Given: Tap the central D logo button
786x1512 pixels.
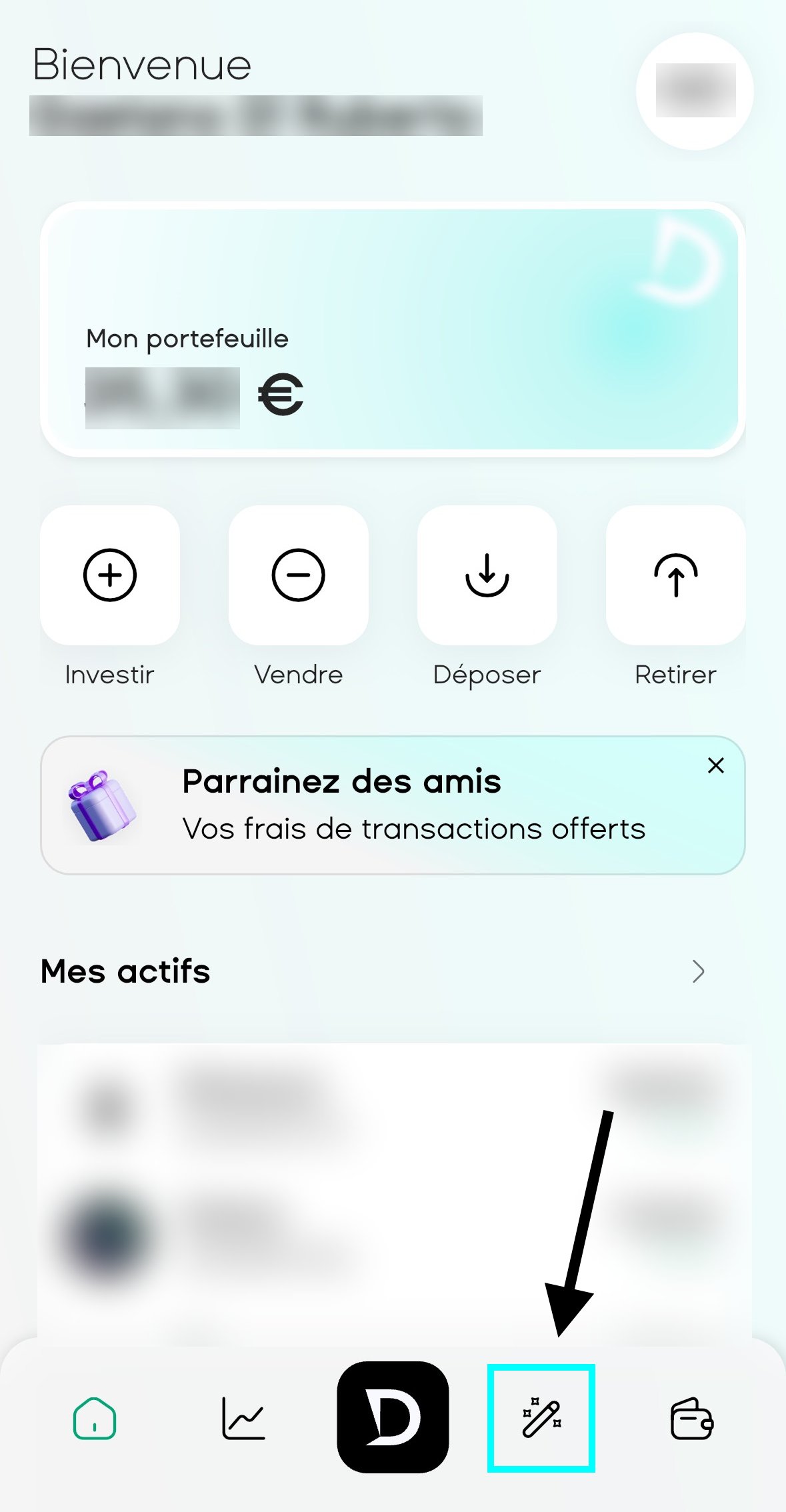Looking at the screenshot, I should coord(393,1417).
